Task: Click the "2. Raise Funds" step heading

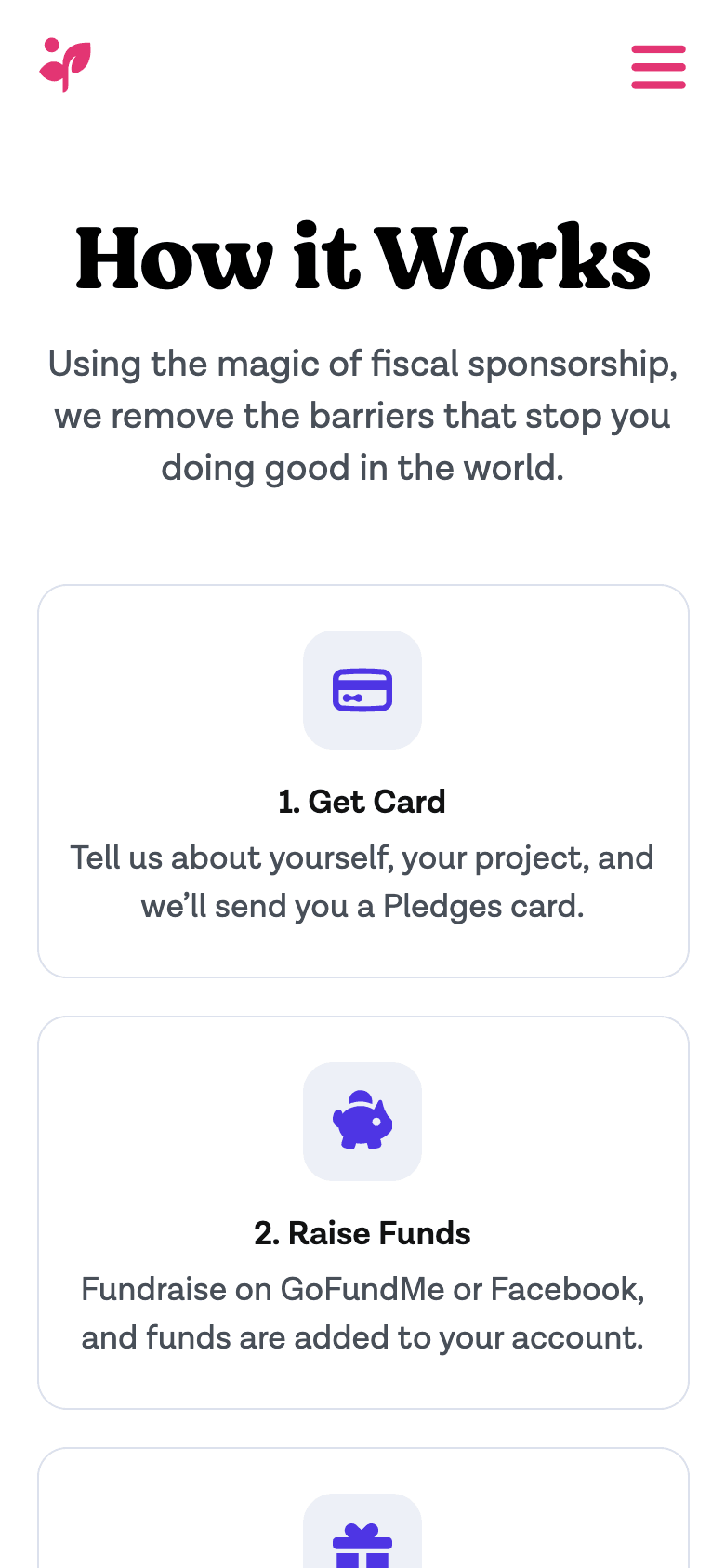Action: click(362, 1233)
